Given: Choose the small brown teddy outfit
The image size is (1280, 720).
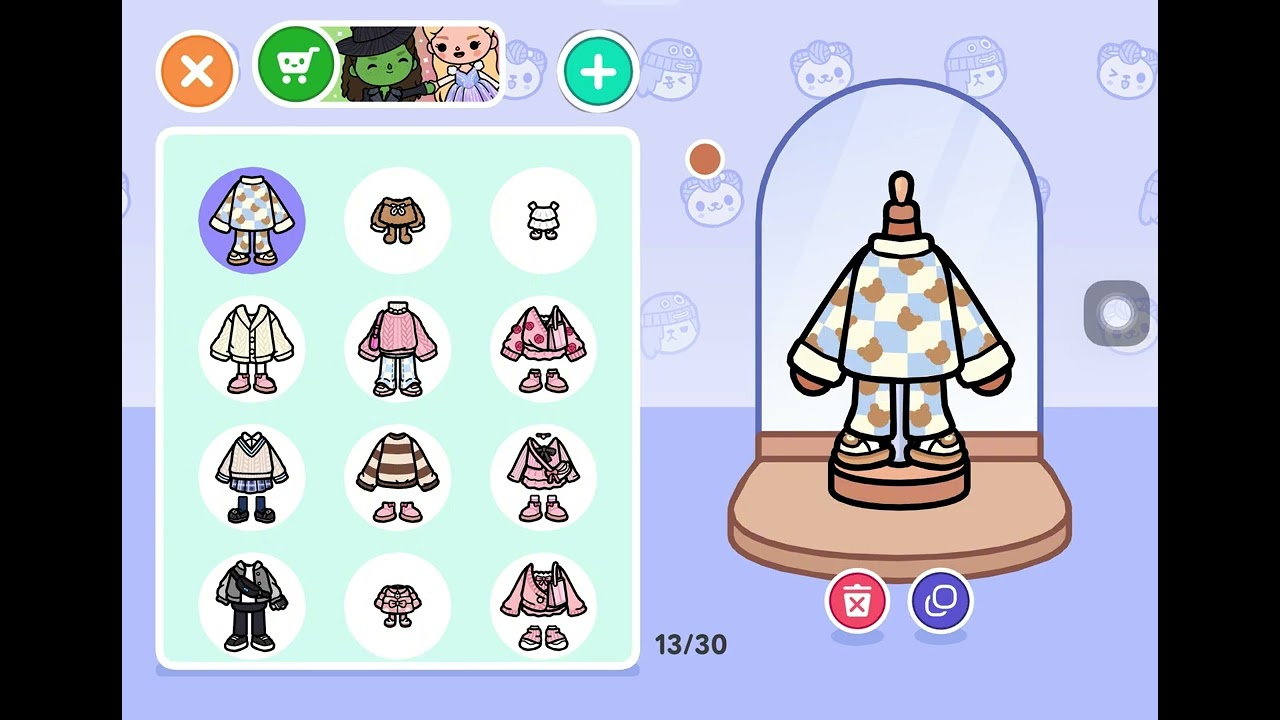Looking at the screenshot, I should pyautogui.click(x=397, y=220).
